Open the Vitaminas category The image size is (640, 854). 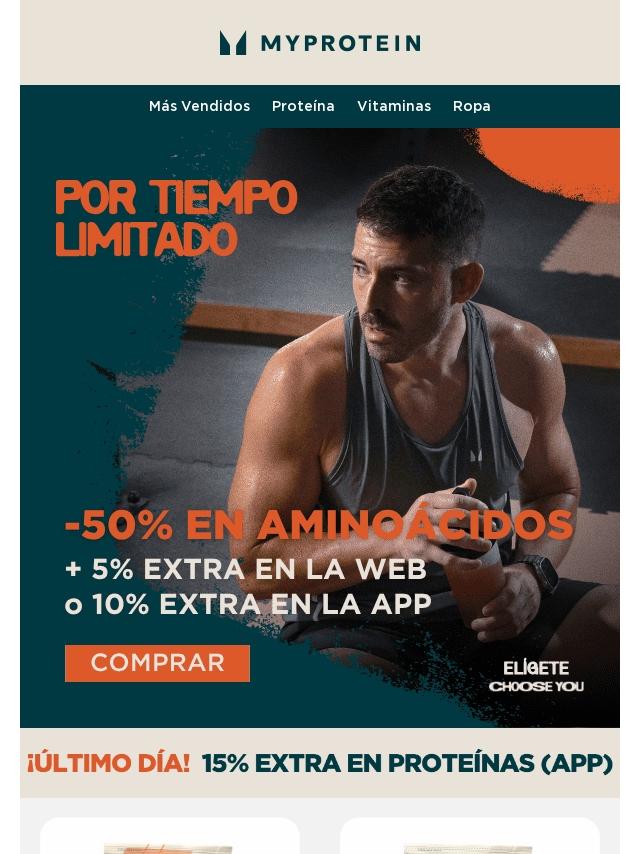394,106
